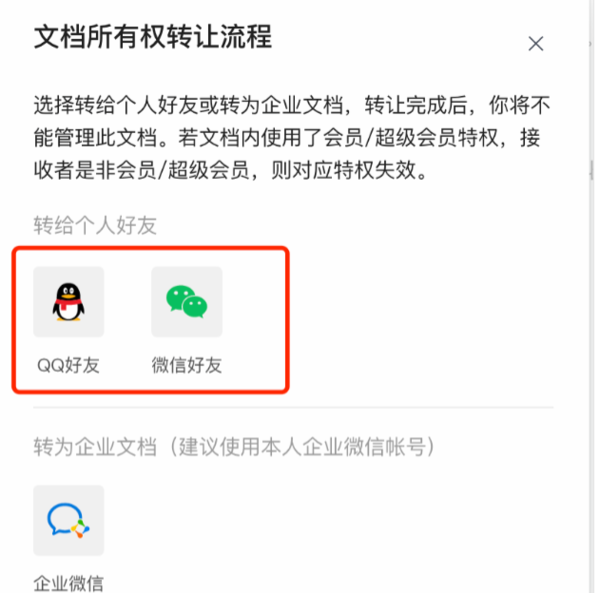This screenshot has height=593, width=600.
Task: Convert to an enterprise document via 企业微信
Action: click(x=68, y=521)
